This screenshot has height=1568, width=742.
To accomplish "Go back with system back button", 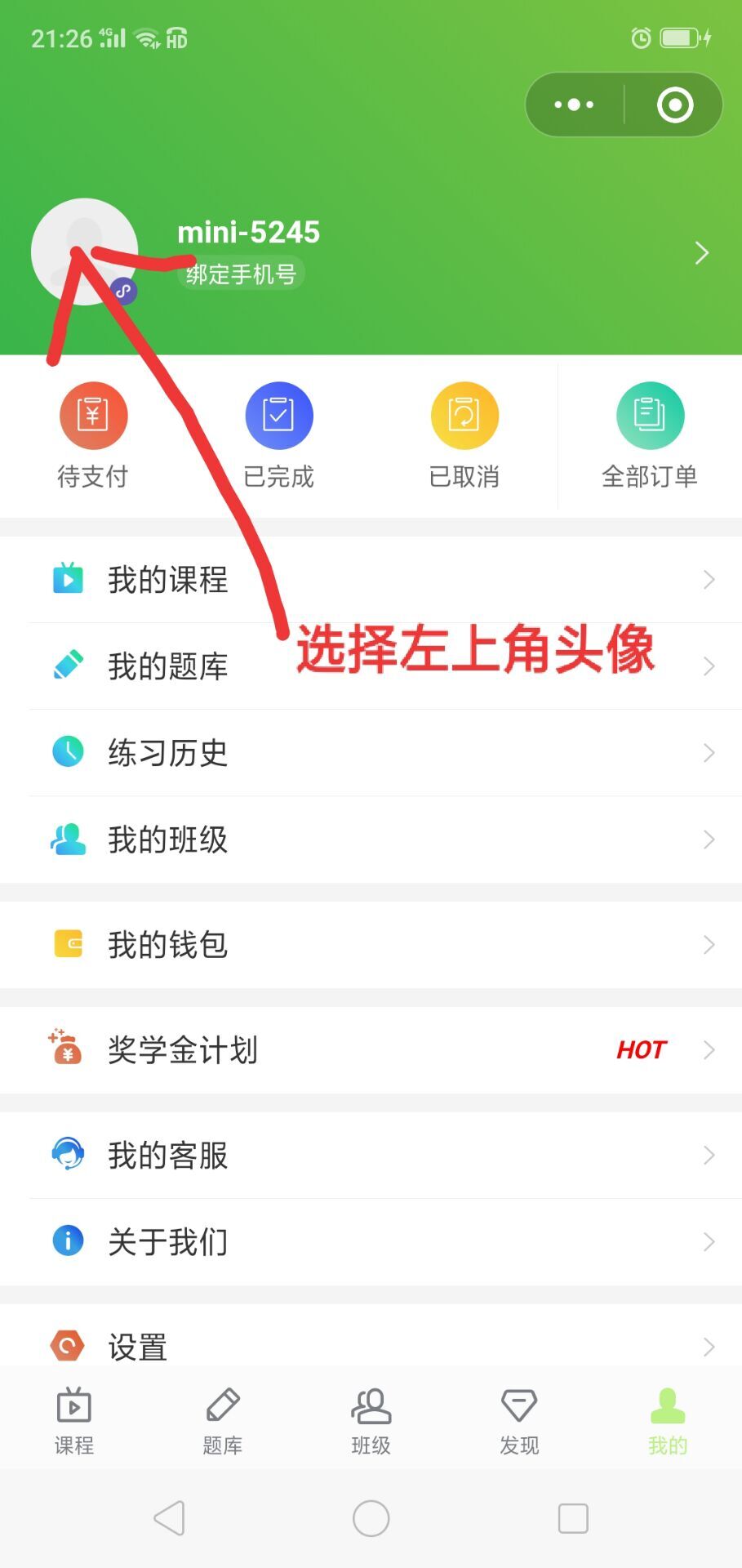I will [169, 1518].
